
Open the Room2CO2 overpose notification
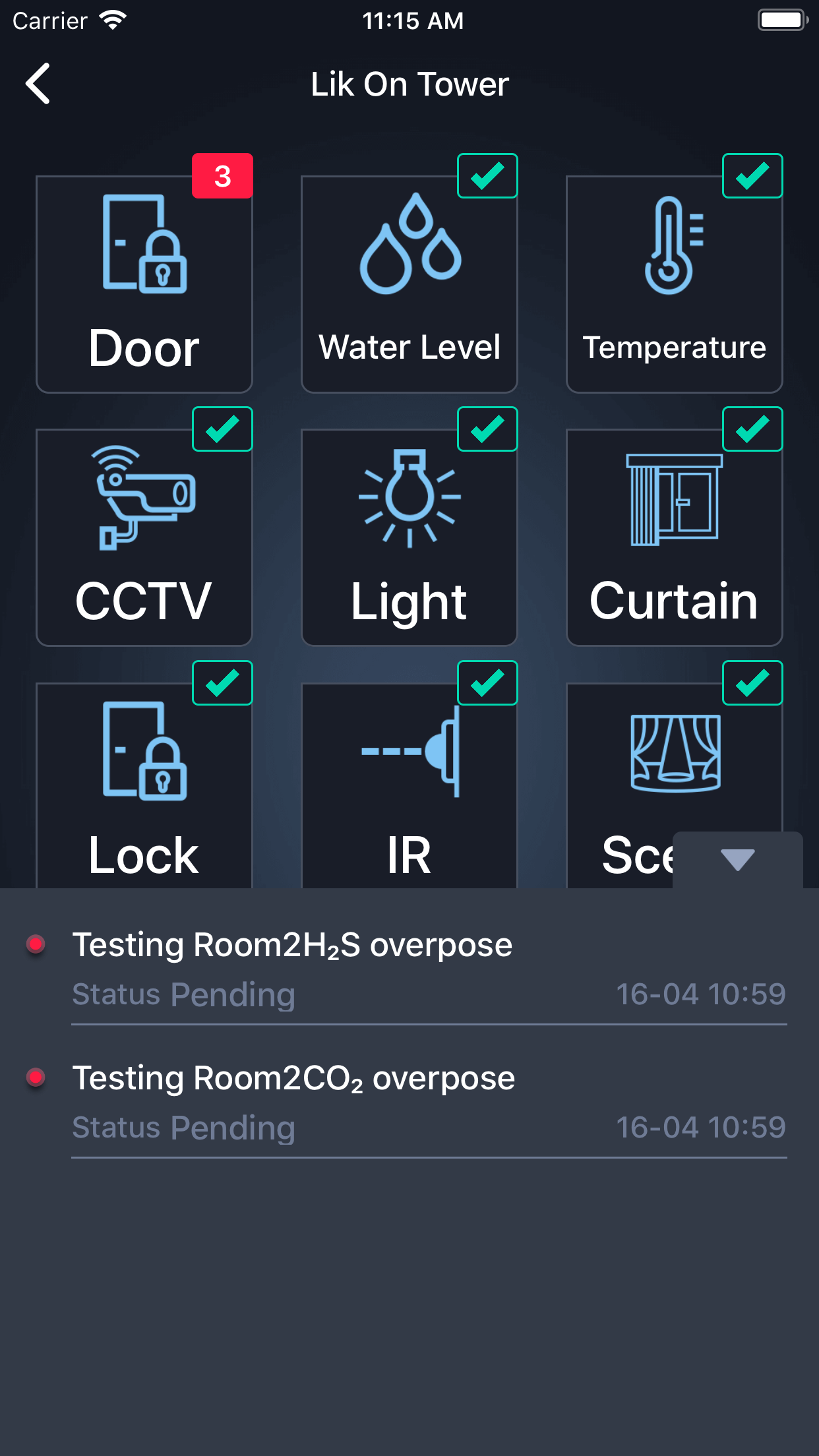point(293,1077)
